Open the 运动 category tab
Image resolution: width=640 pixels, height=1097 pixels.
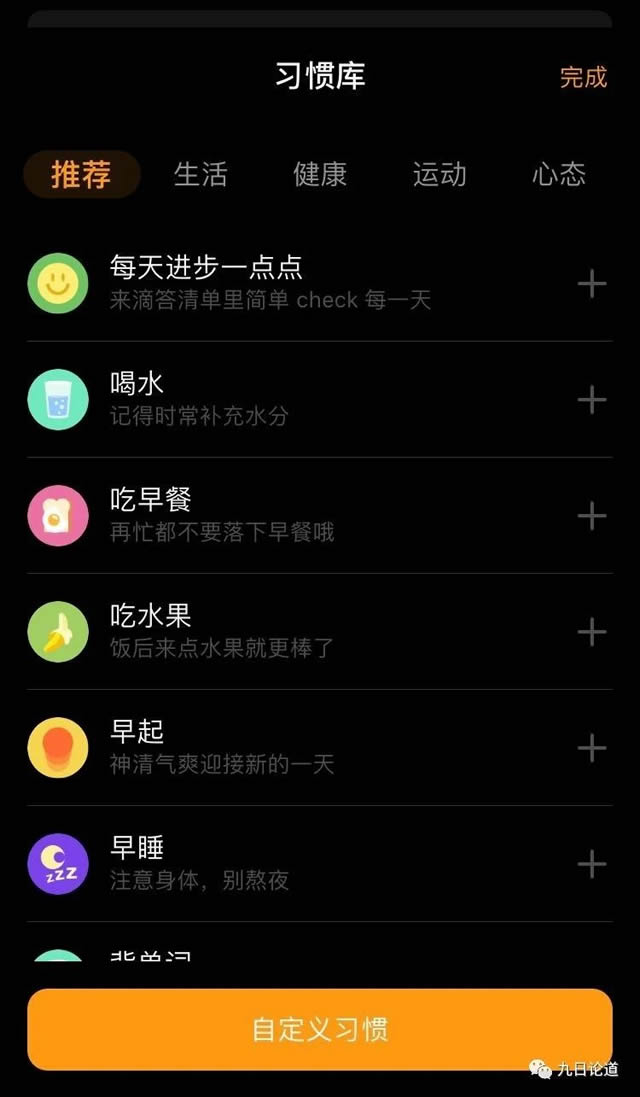[x=439, y=175]
